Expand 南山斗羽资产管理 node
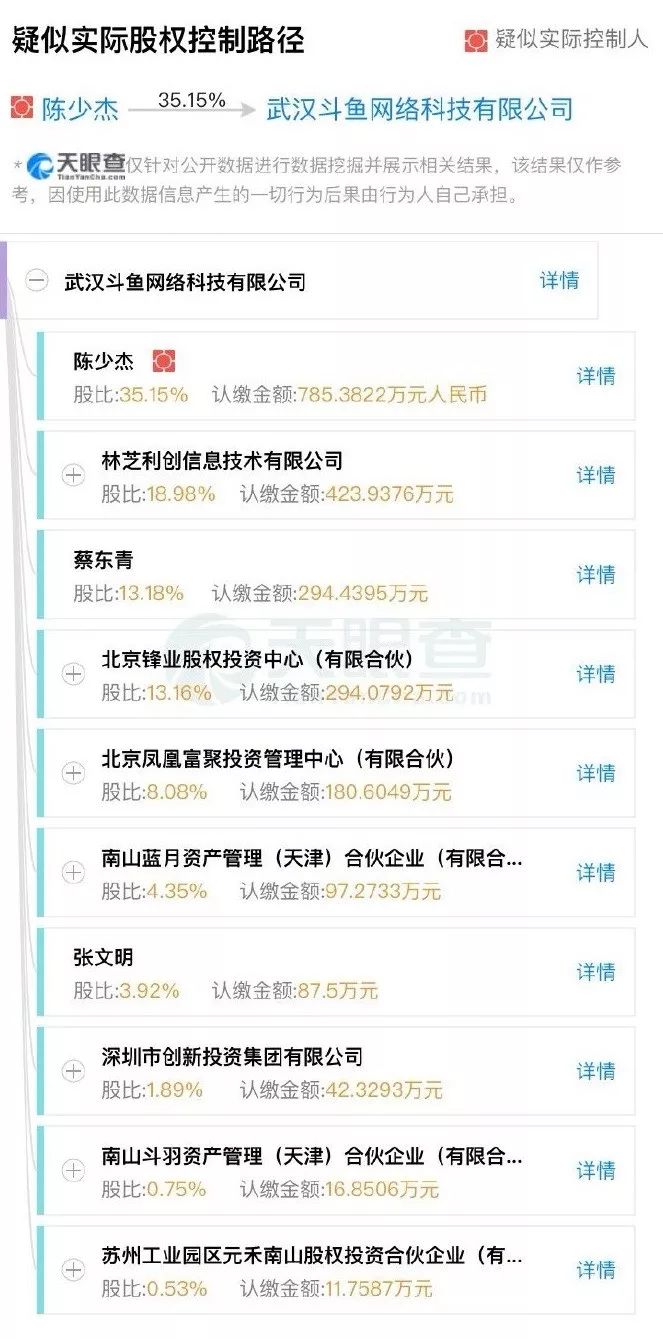663x1339 pixels. tap(73, 1170)
